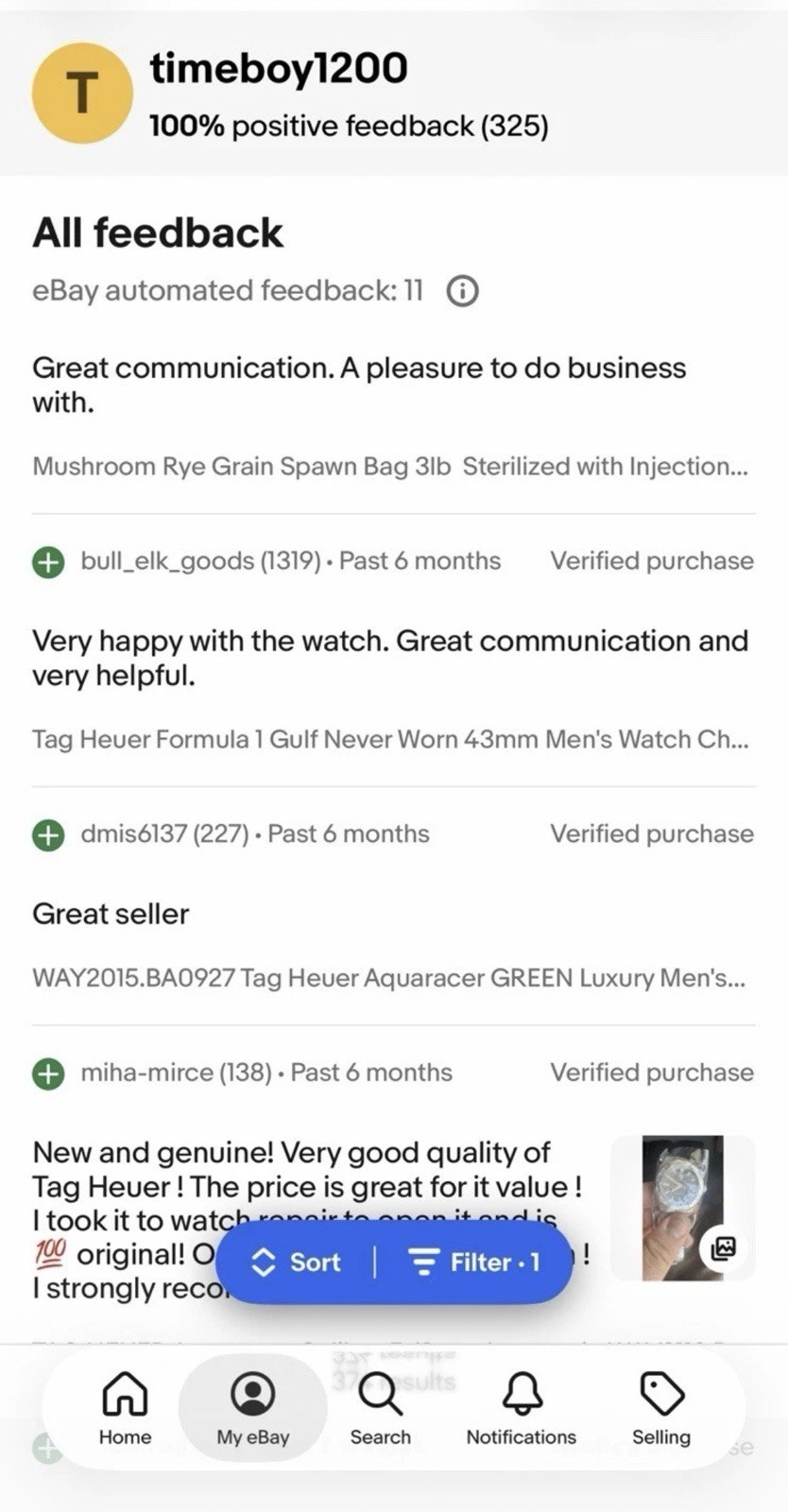Open the Search tab

pos(380,1408)
